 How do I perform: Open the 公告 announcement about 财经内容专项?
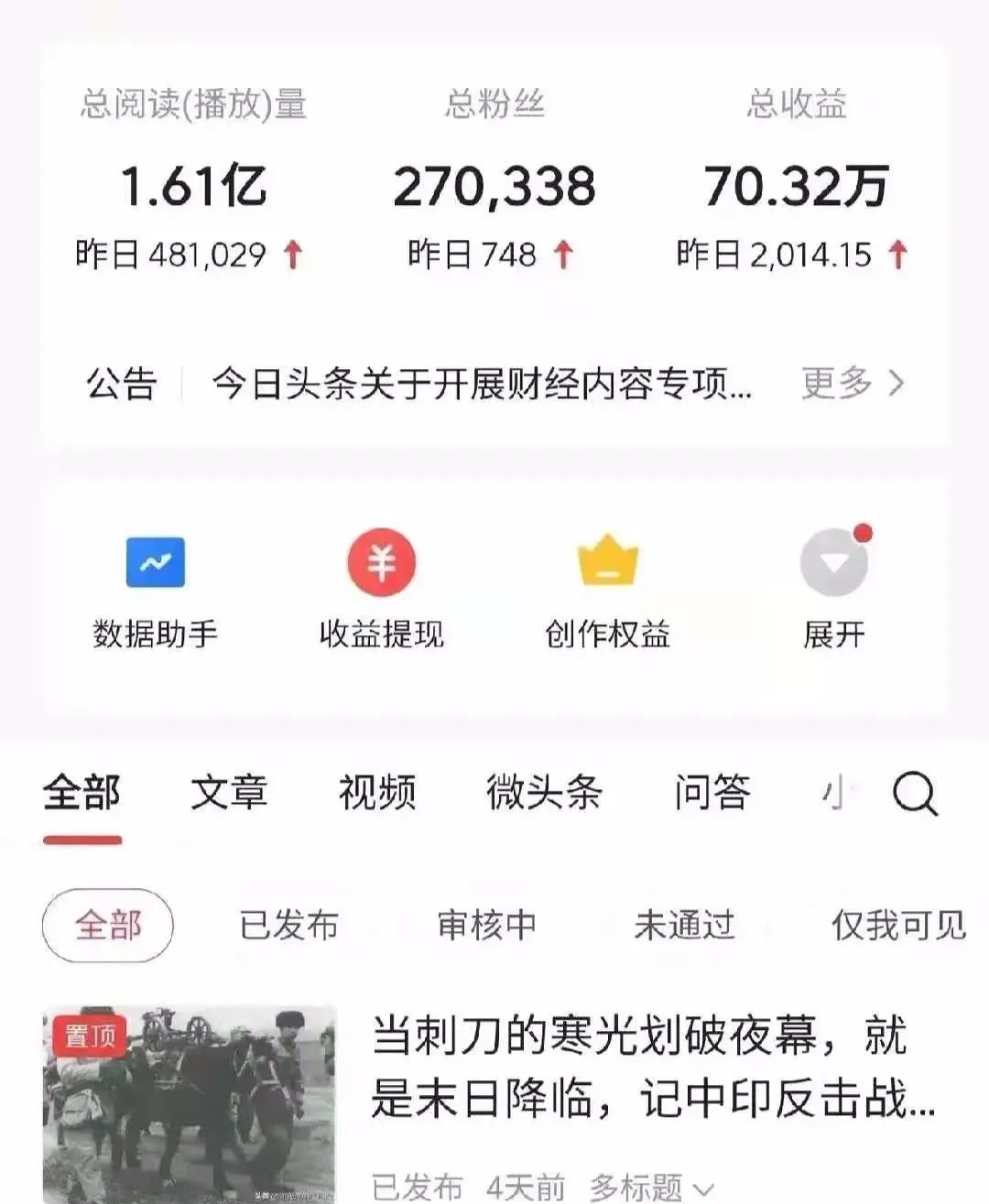480,385
